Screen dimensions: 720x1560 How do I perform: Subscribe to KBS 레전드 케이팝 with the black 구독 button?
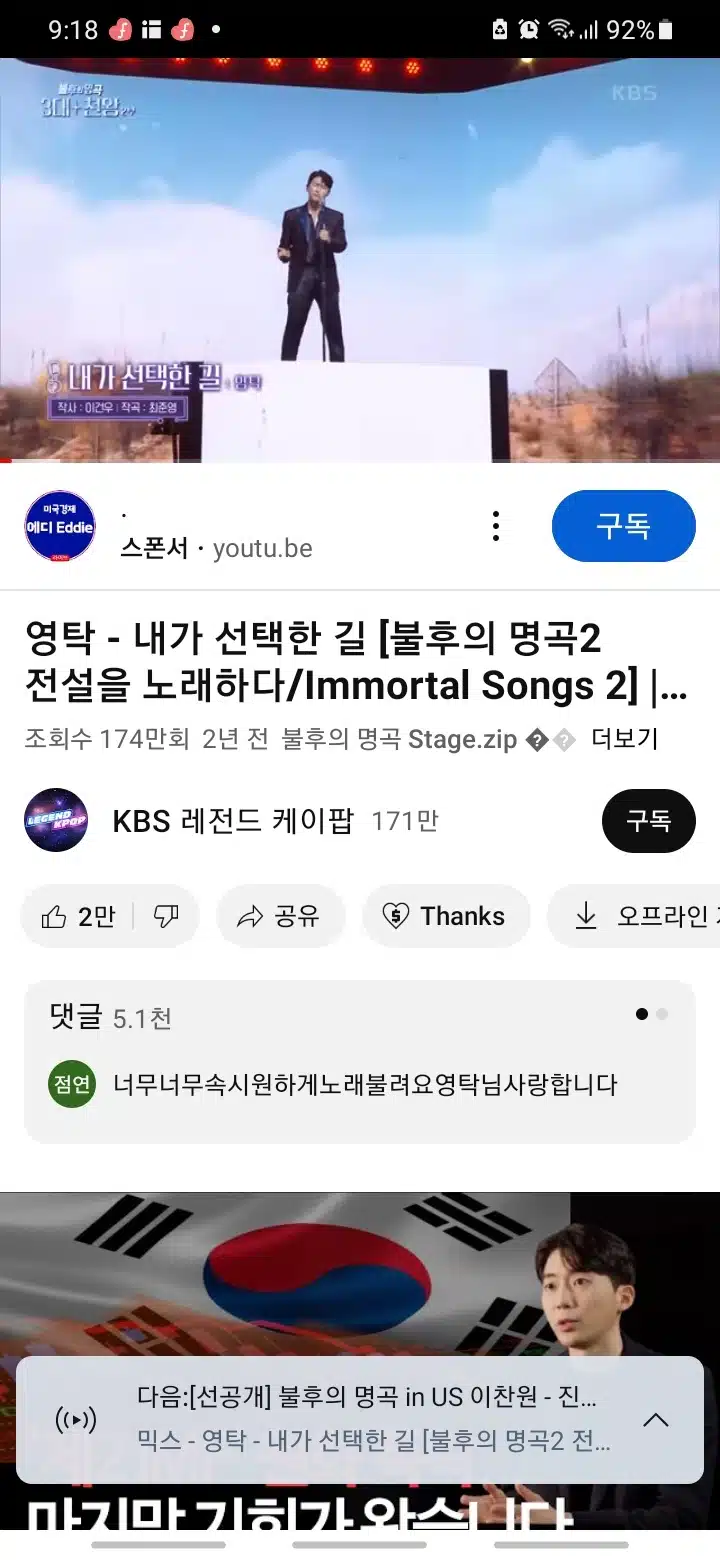648,821
